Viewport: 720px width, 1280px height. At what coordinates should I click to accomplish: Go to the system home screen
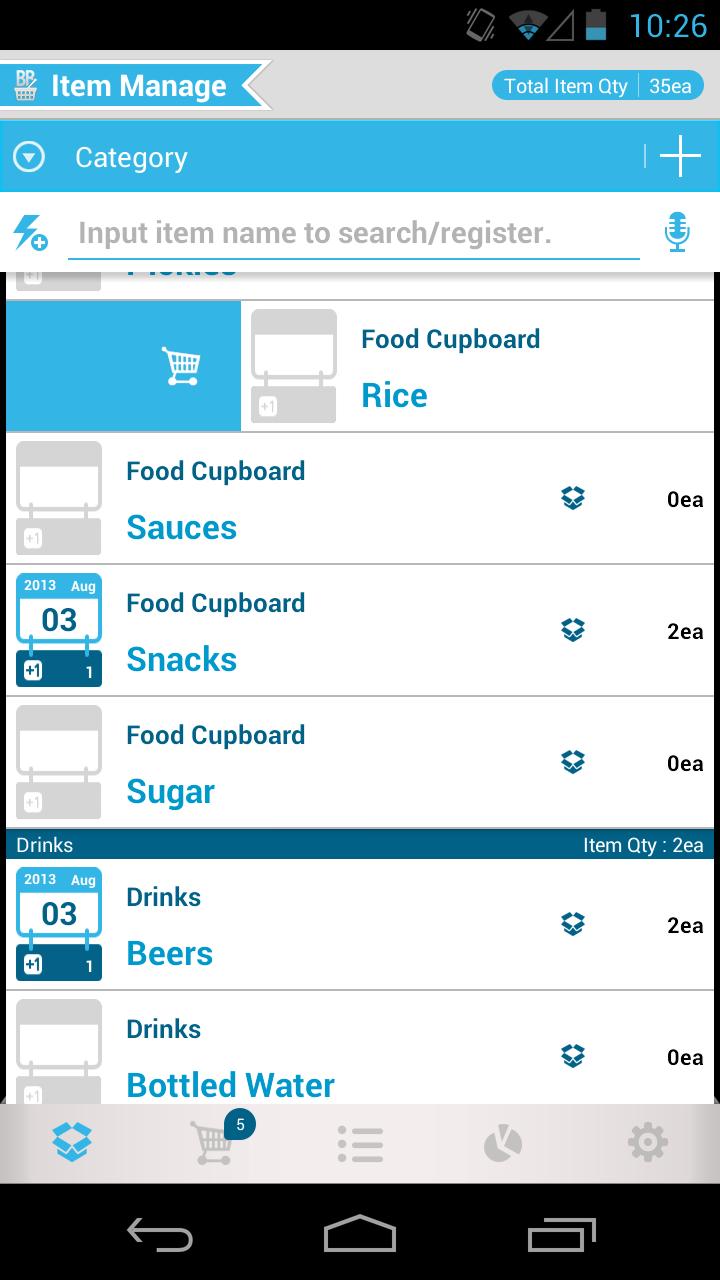(360, 1234)
